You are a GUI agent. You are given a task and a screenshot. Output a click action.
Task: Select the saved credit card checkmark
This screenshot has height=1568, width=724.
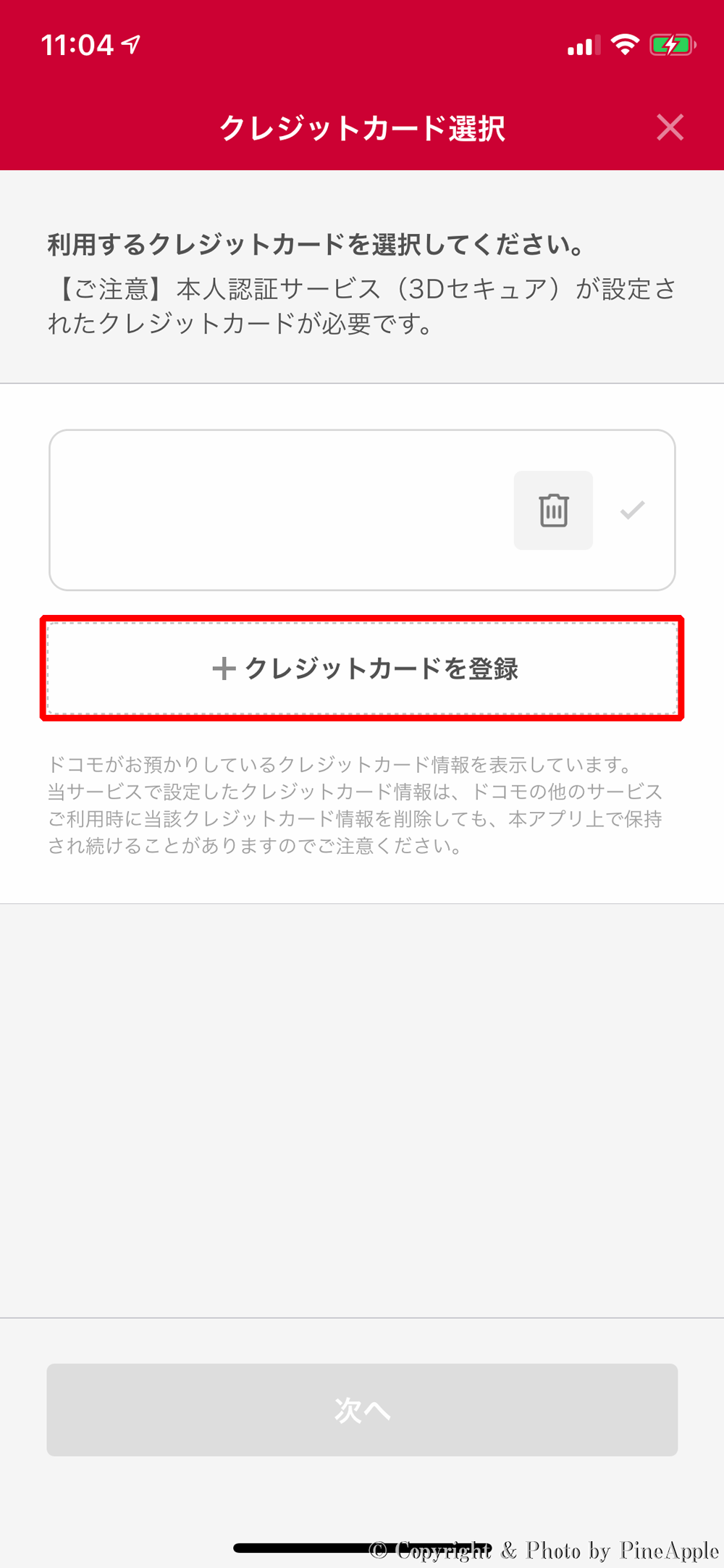click(x=632, y=511)
